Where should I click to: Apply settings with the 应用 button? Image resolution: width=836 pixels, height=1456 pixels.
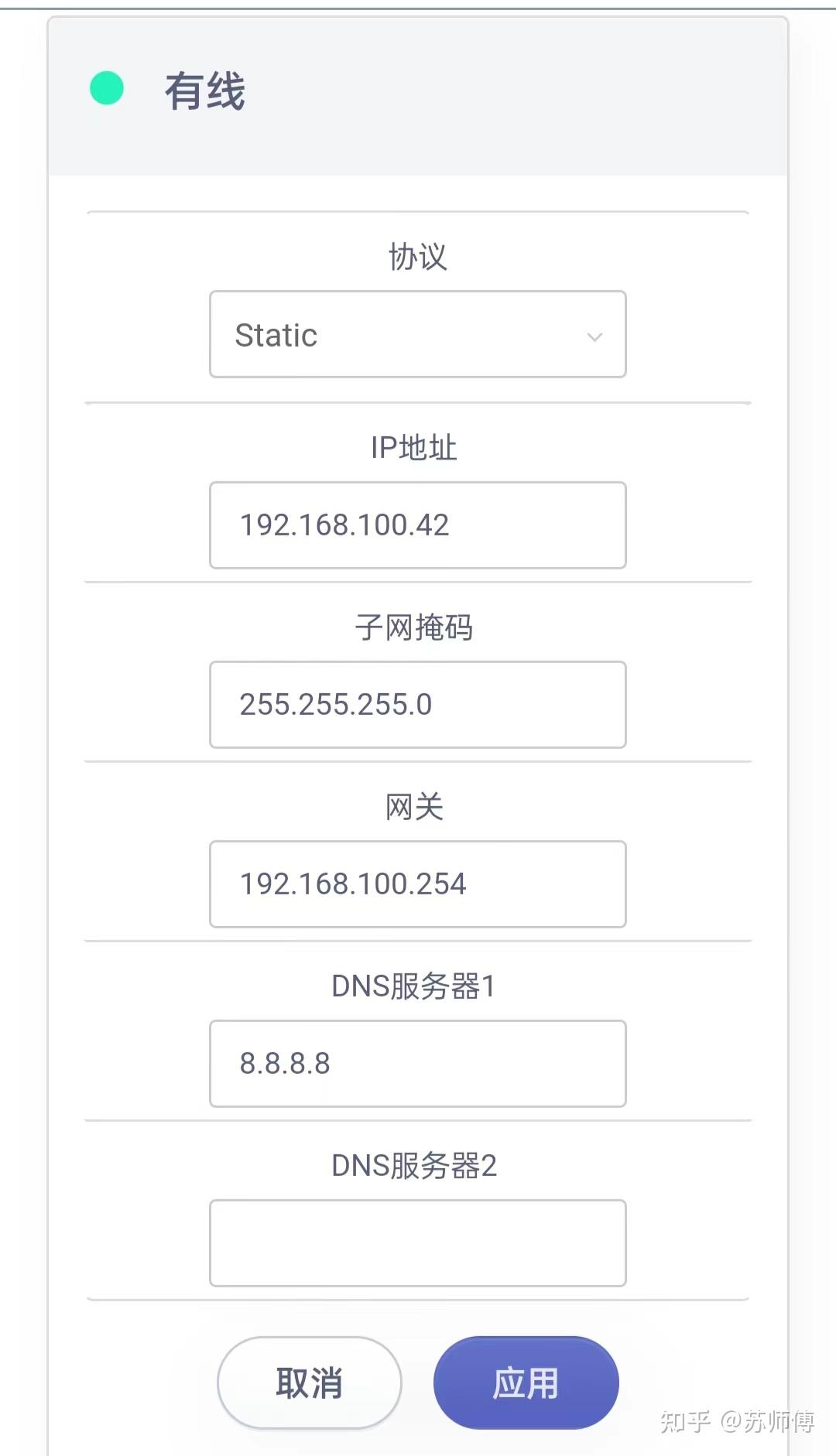pyautogui.click(x=526, y=1383)
